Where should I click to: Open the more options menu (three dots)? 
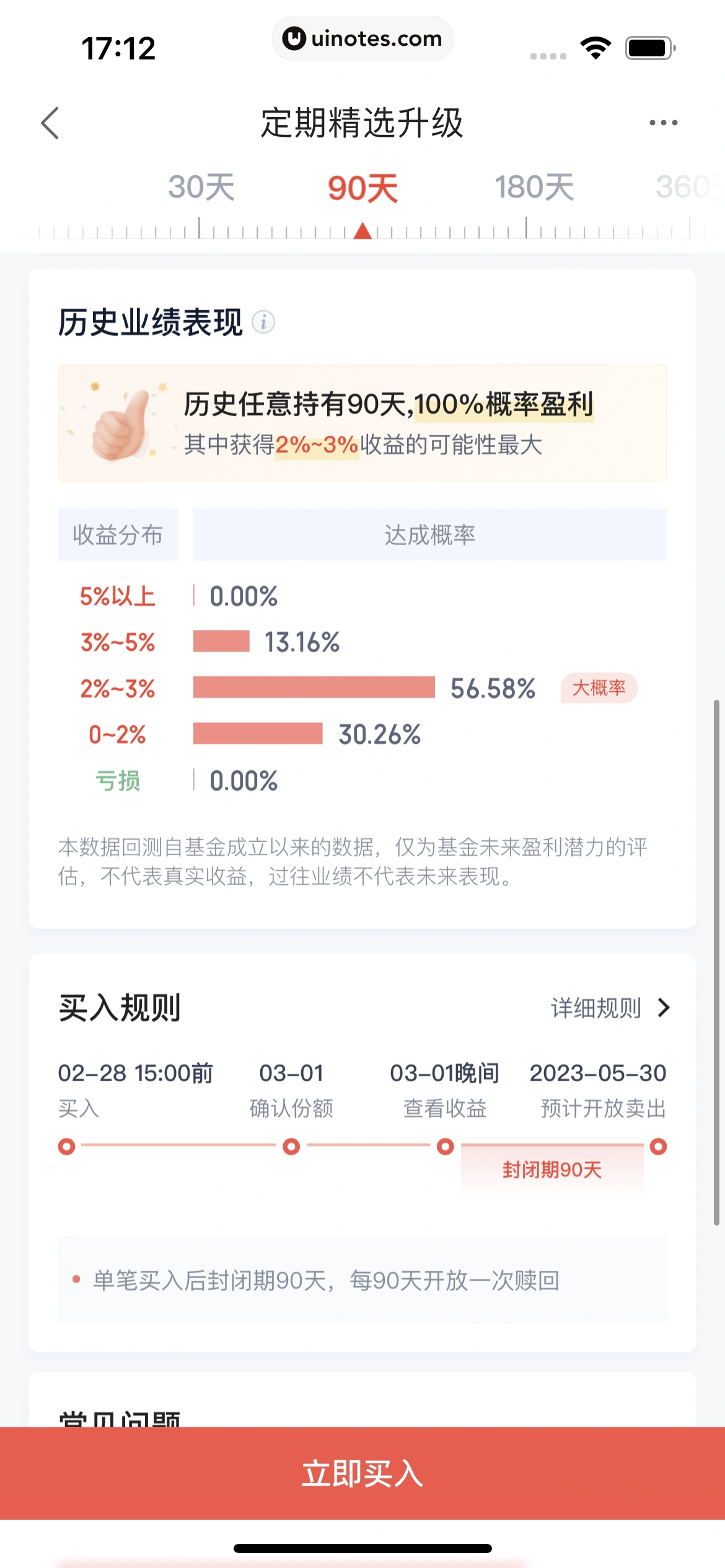662,122
